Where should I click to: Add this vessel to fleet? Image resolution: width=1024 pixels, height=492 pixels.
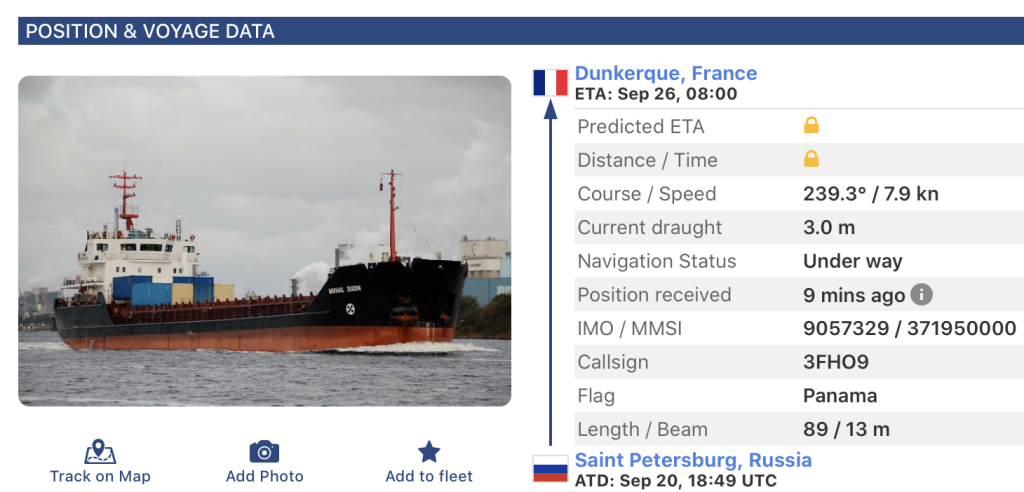pyautogui.click(x=429, y=462)
